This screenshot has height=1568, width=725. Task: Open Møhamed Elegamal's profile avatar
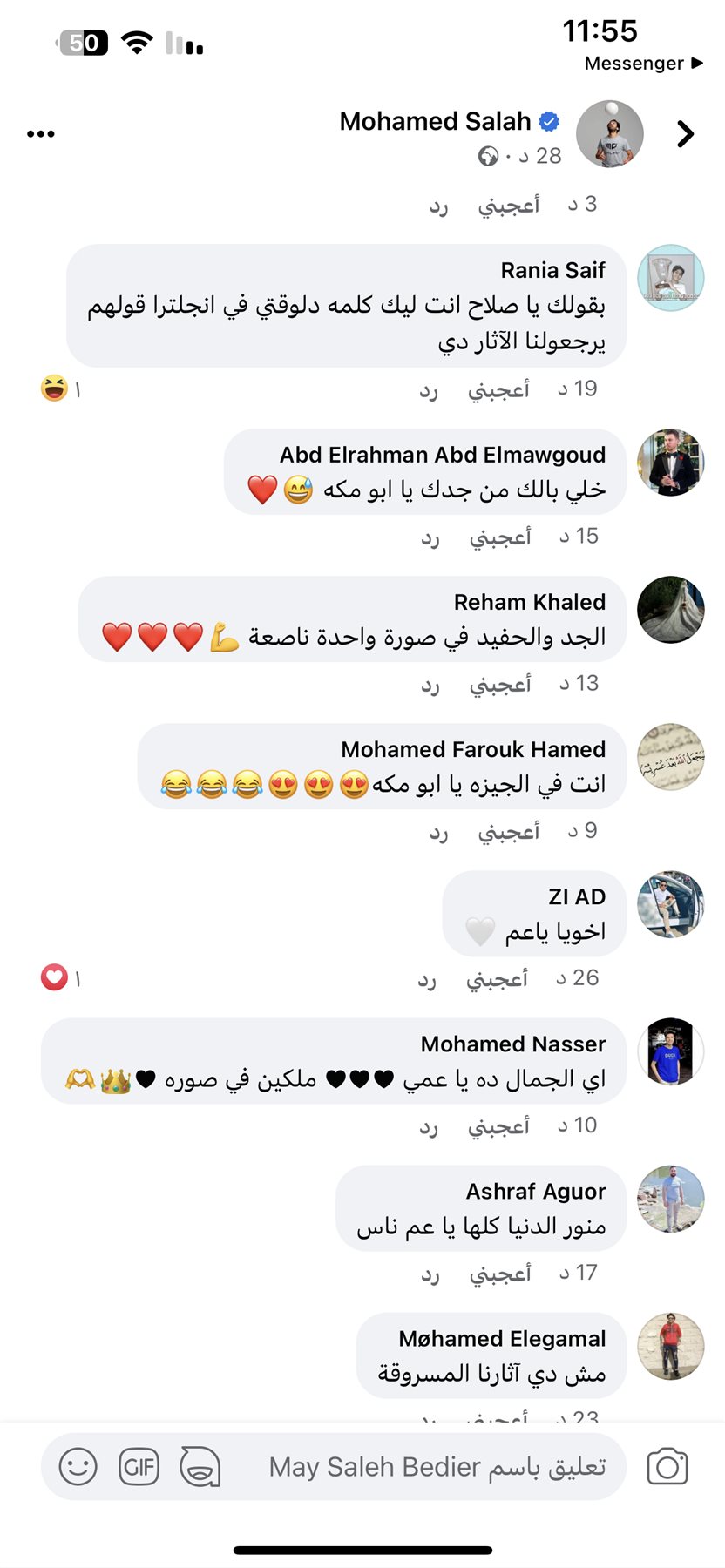click(x=670, y=1346)
